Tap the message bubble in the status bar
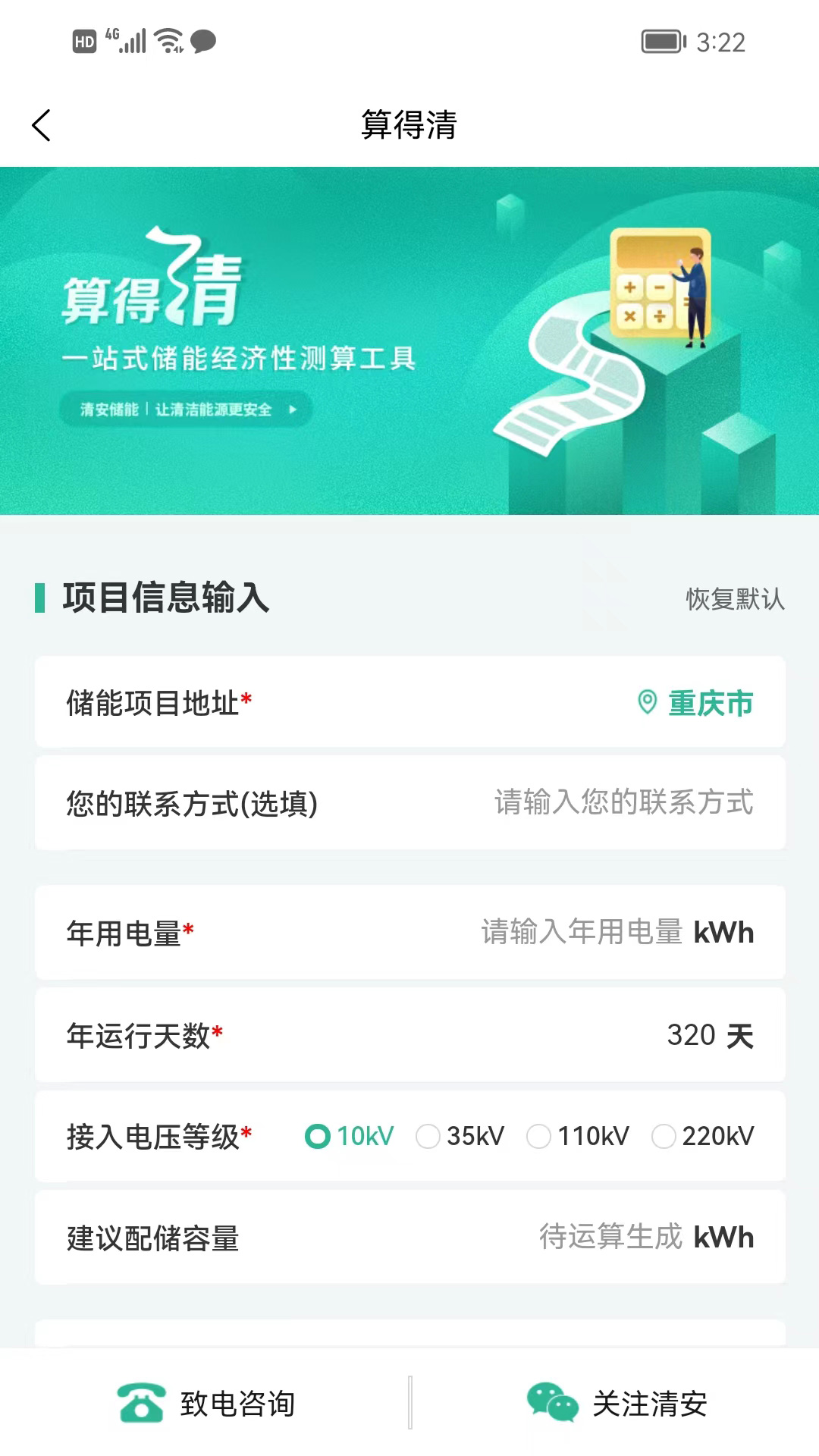 click(201, 43)
